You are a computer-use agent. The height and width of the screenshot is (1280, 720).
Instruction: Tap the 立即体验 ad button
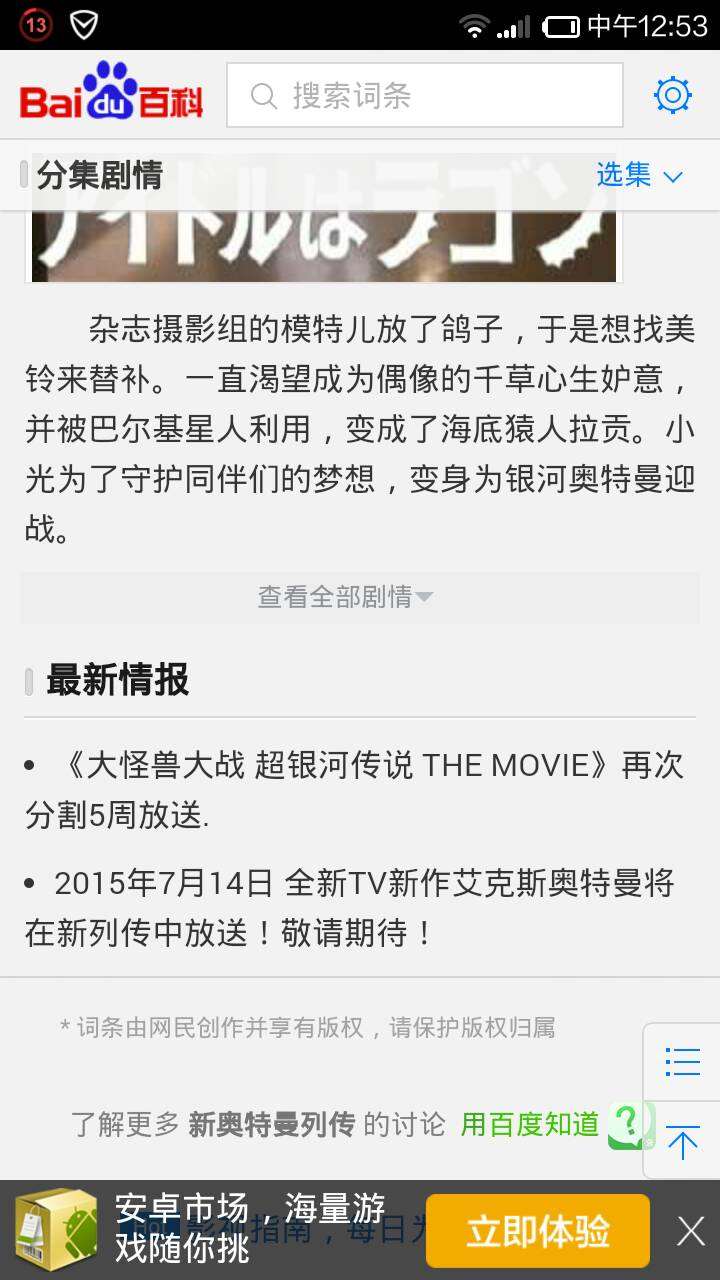538,1231
